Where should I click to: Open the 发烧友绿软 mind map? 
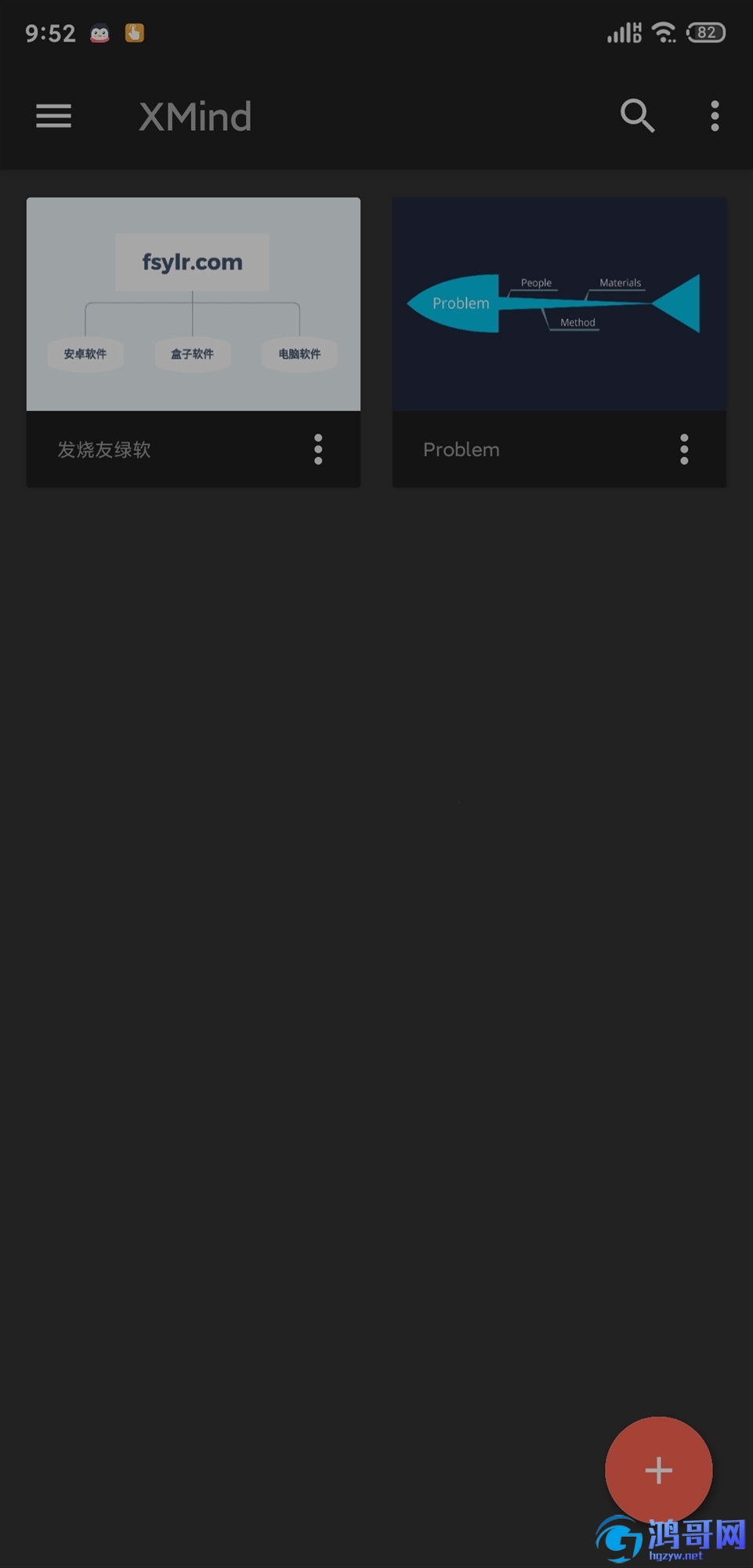(x=194, y=304)
